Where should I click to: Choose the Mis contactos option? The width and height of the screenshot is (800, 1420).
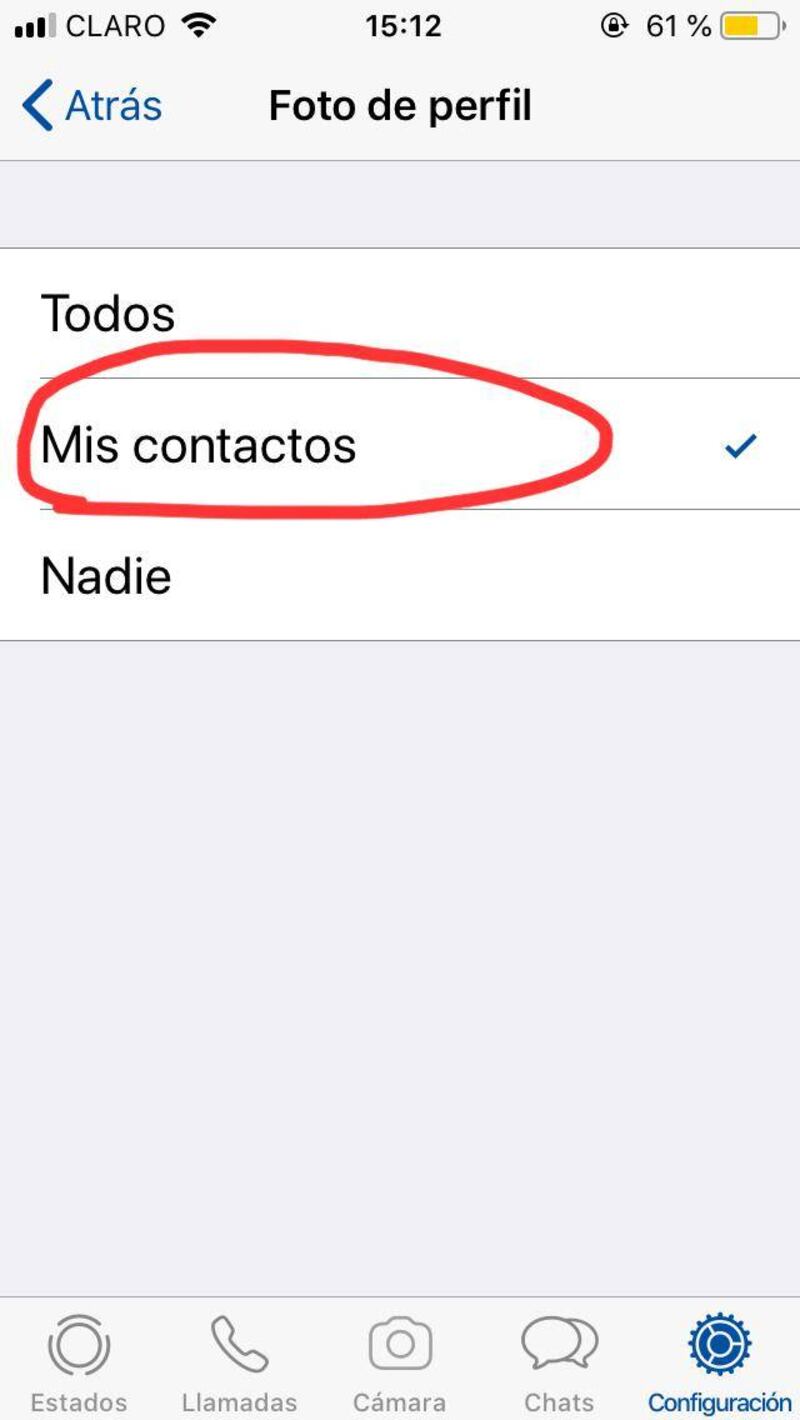[400, 444]
